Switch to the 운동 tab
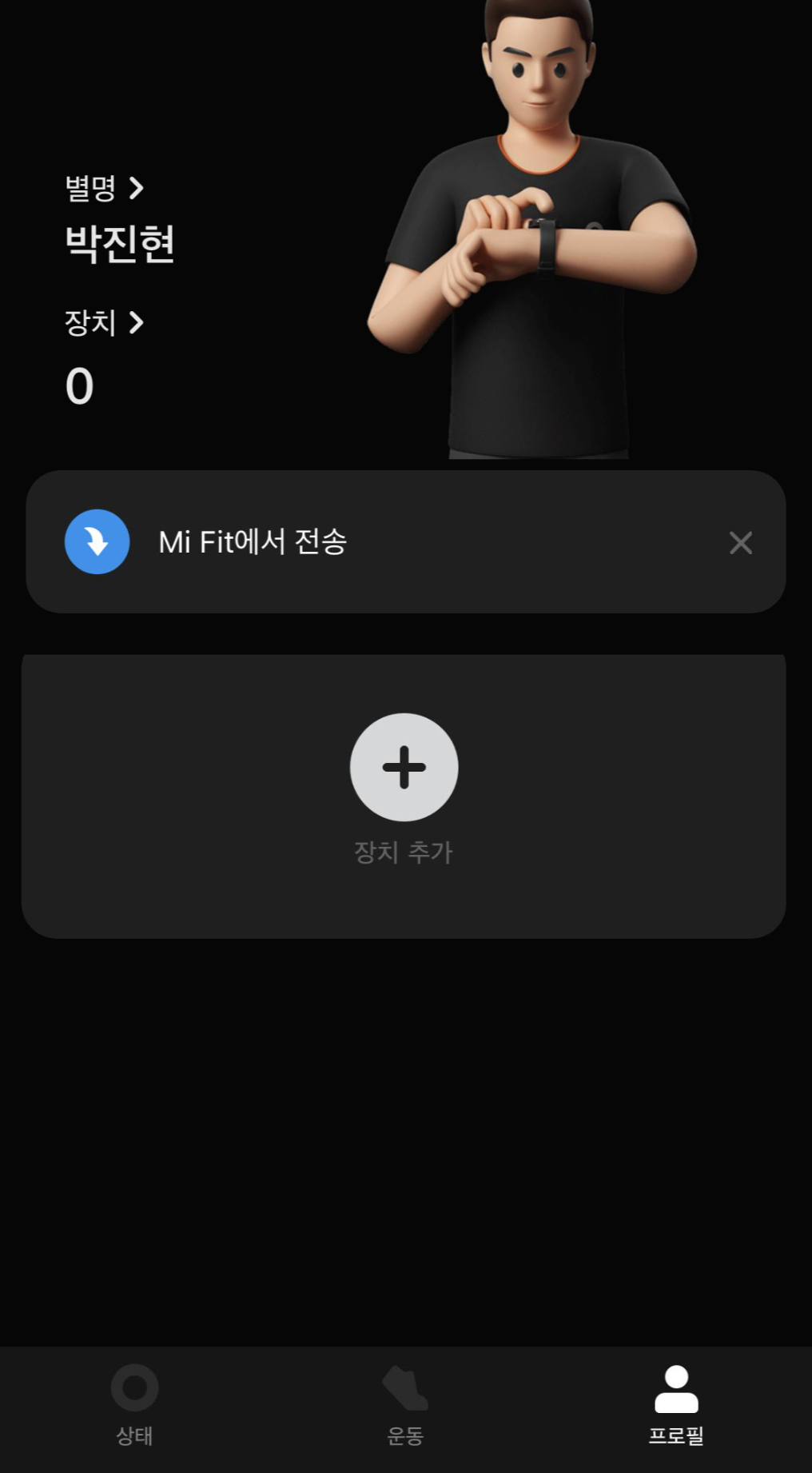Screen dimensions: 812x1473 [x=405, y=1405]
